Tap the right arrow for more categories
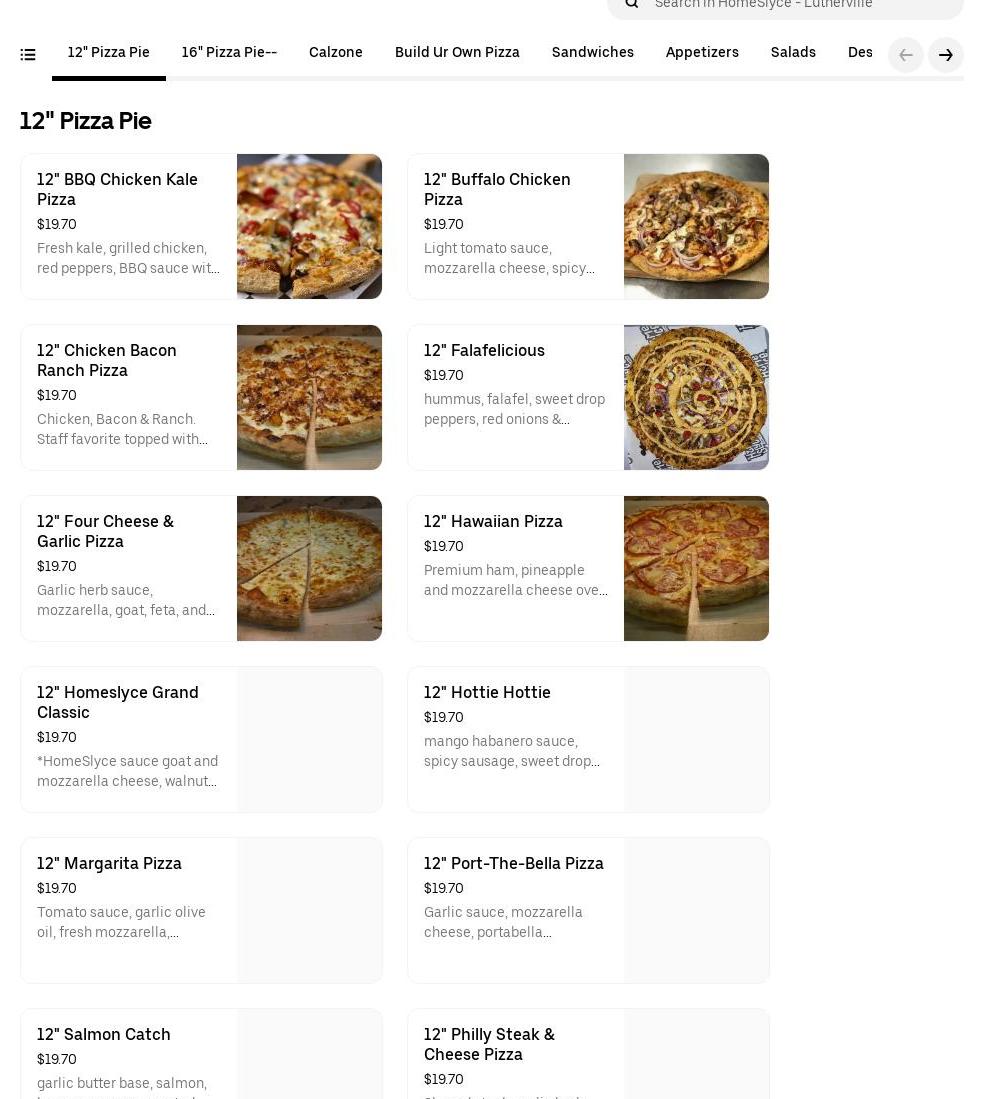 (x=945, y=55)
